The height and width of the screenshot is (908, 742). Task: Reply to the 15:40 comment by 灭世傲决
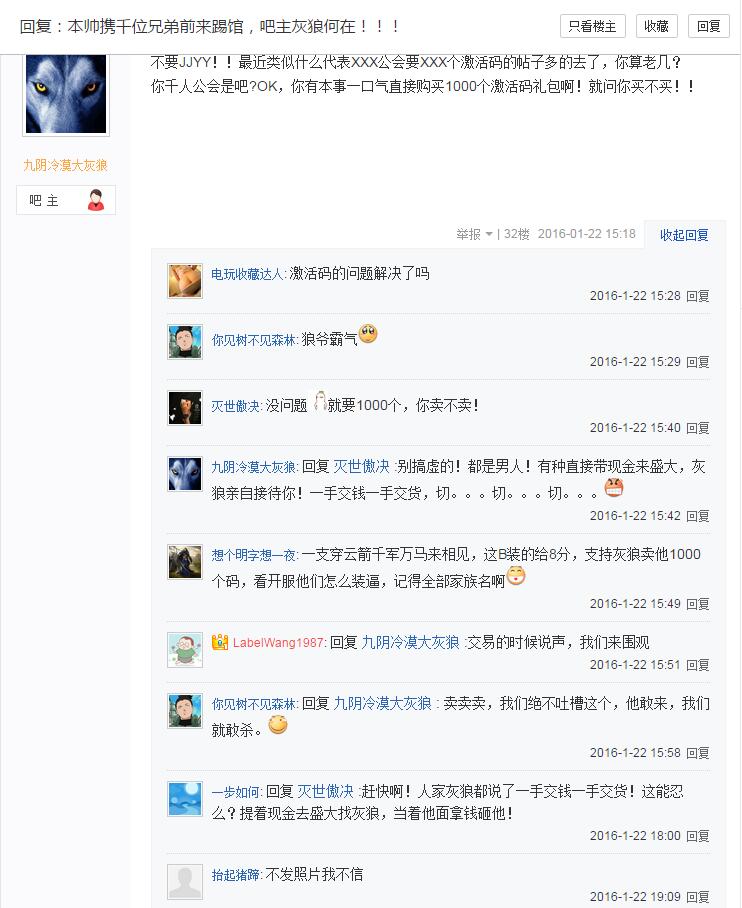pos(697,428)
